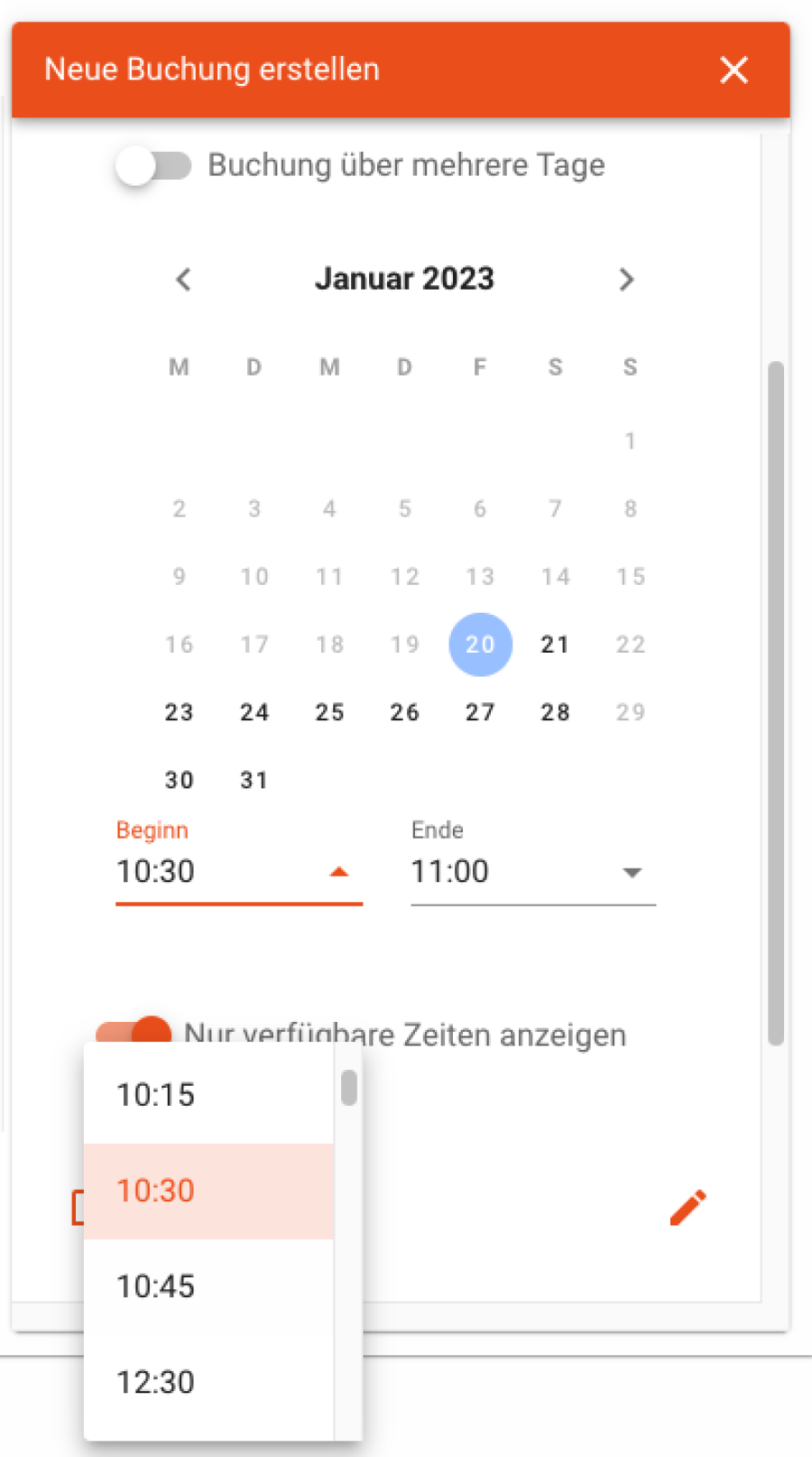
Task: Close the Neue Buchung erstellen dialog
Action: (x=734, y=70)
